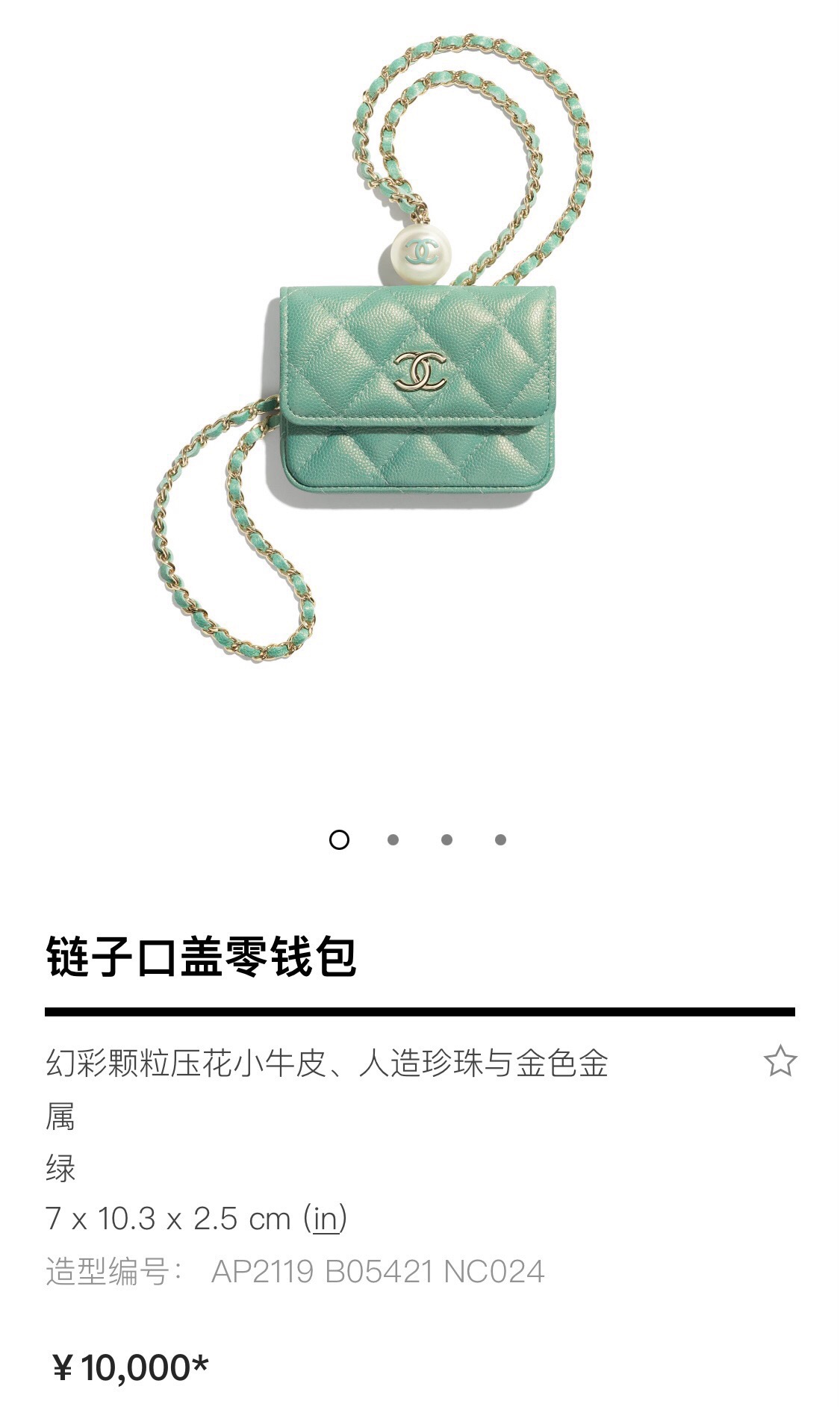Open the green chain purse product photo
Screen dimensions: 840x1407
(x=412, y=390)
